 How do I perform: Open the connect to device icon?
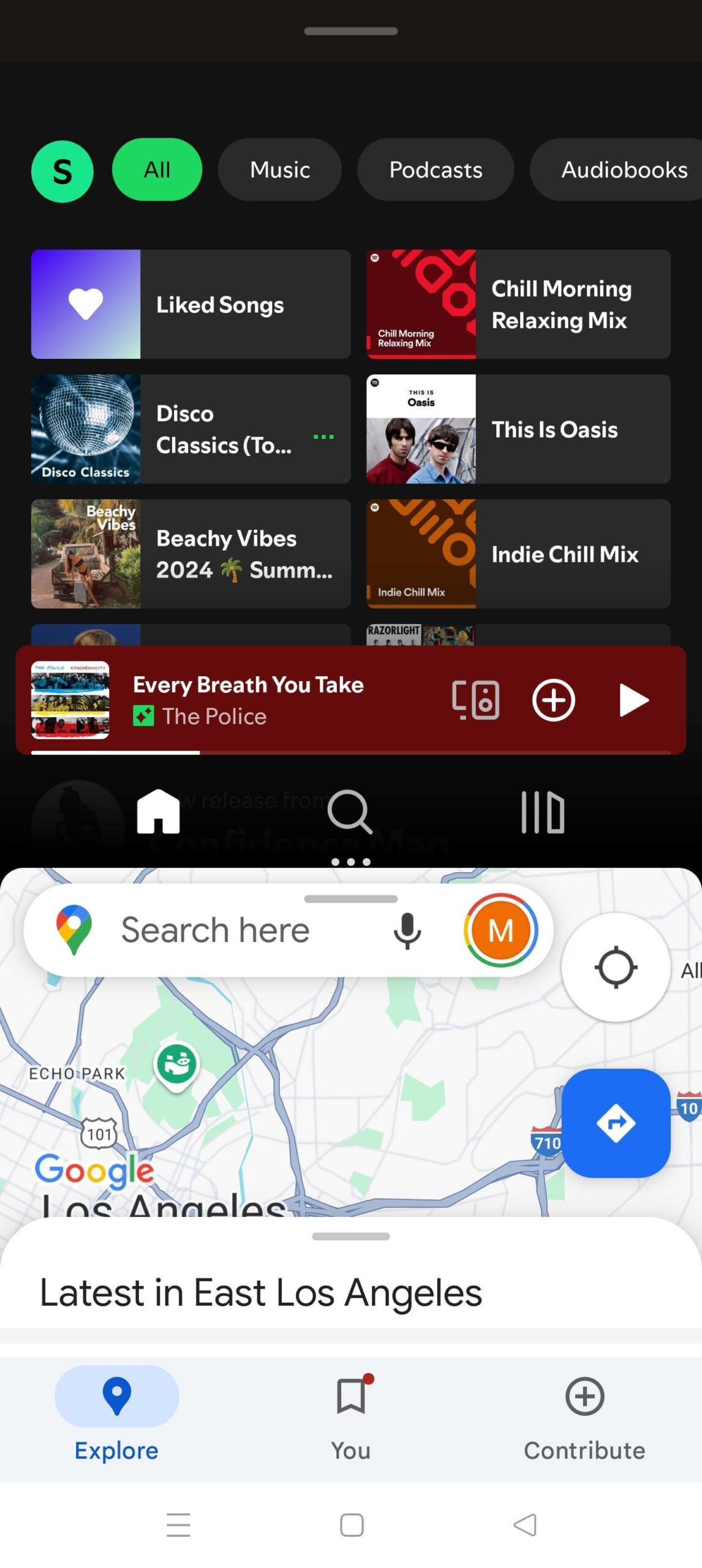click(475, 700)
